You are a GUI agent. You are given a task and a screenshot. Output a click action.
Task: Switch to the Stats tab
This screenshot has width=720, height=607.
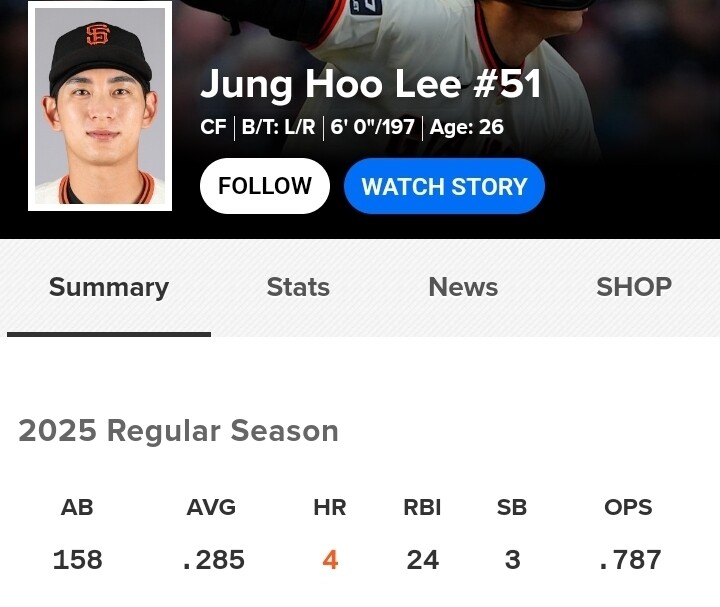(298, 287)
